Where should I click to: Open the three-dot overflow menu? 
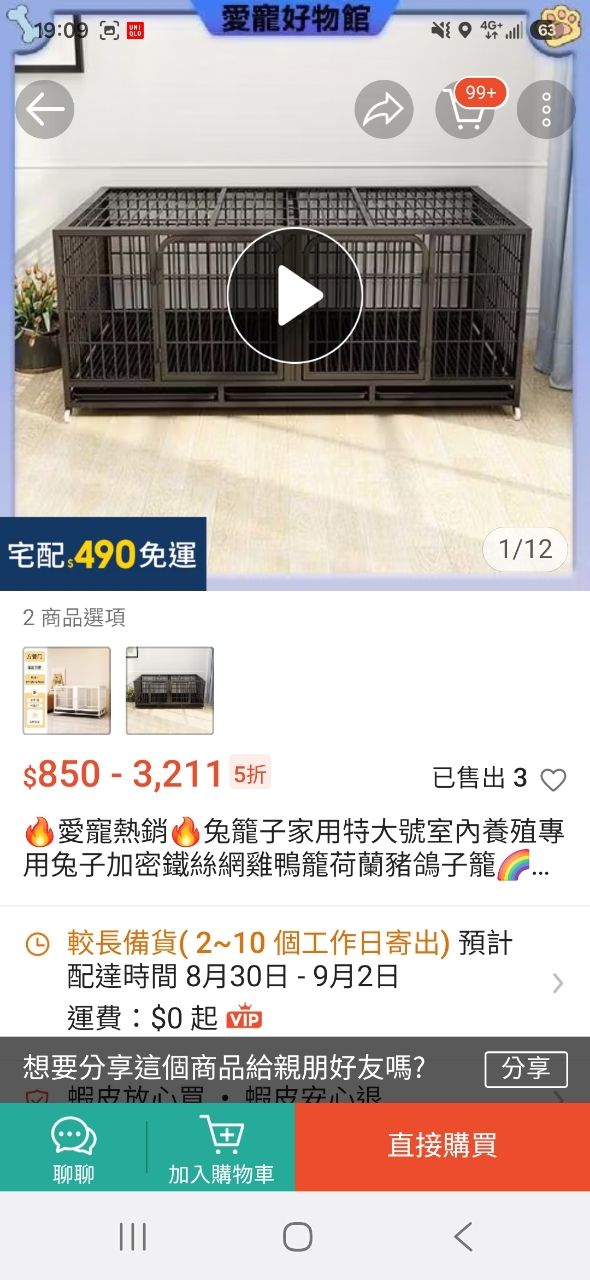pos(546,109)
